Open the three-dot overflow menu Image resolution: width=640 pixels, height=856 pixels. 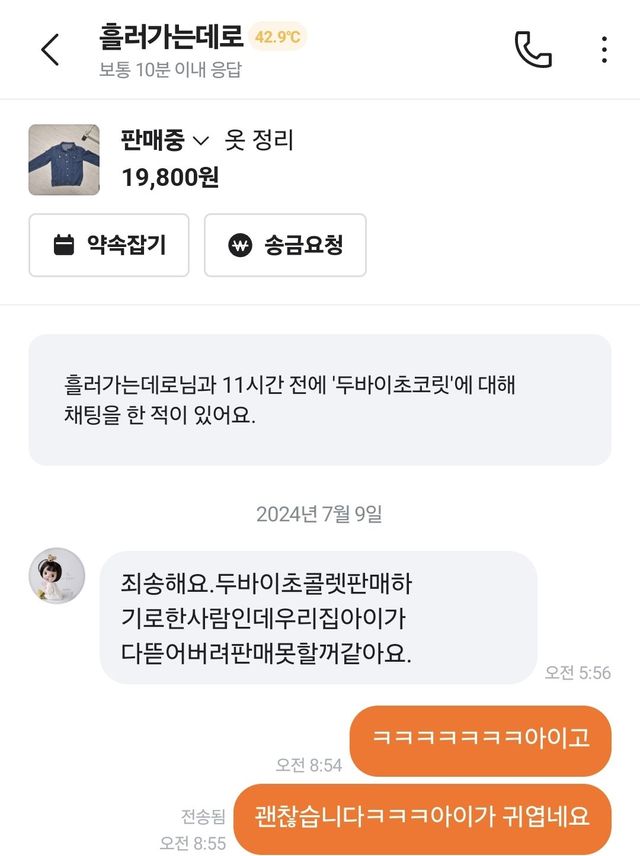(604, 49)
